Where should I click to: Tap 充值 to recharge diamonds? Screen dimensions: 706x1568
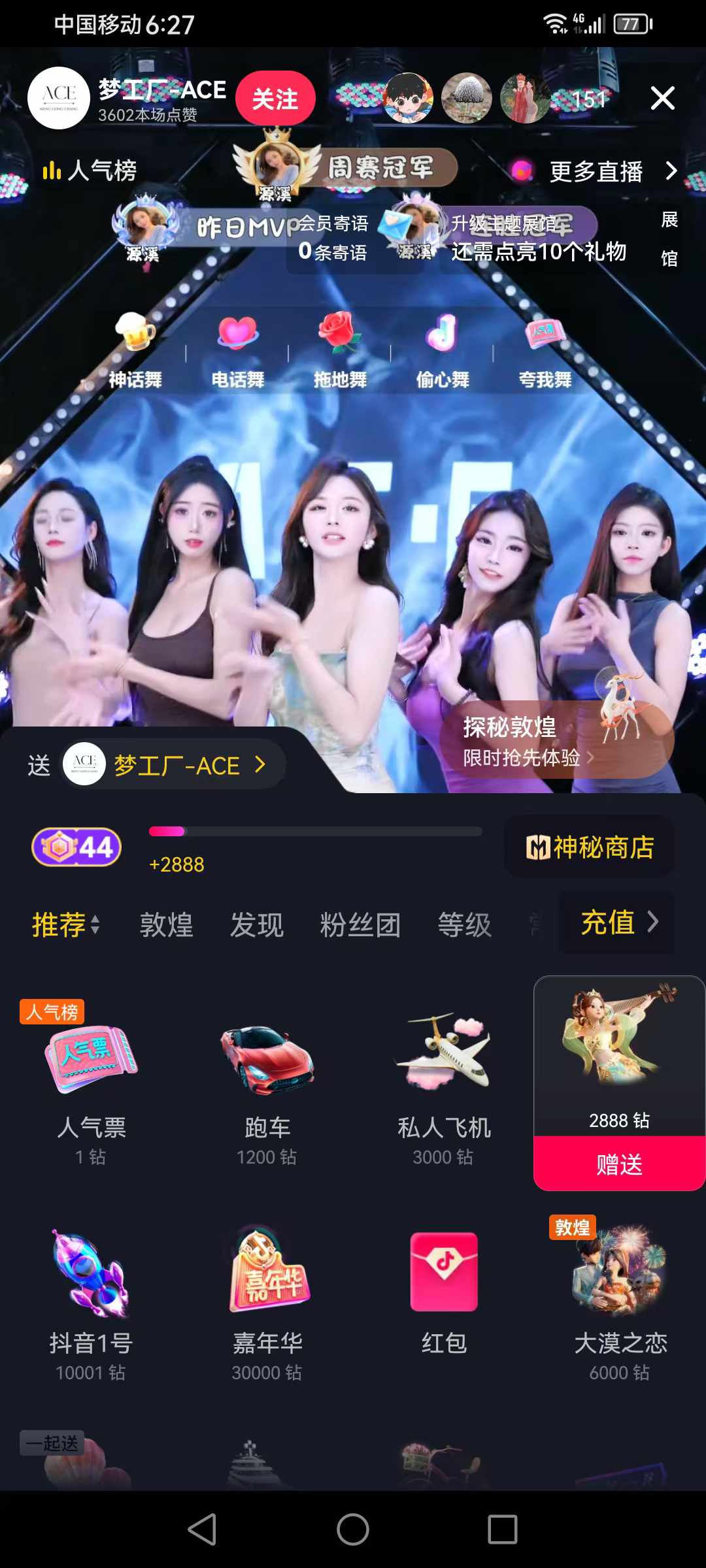[618, 923]
